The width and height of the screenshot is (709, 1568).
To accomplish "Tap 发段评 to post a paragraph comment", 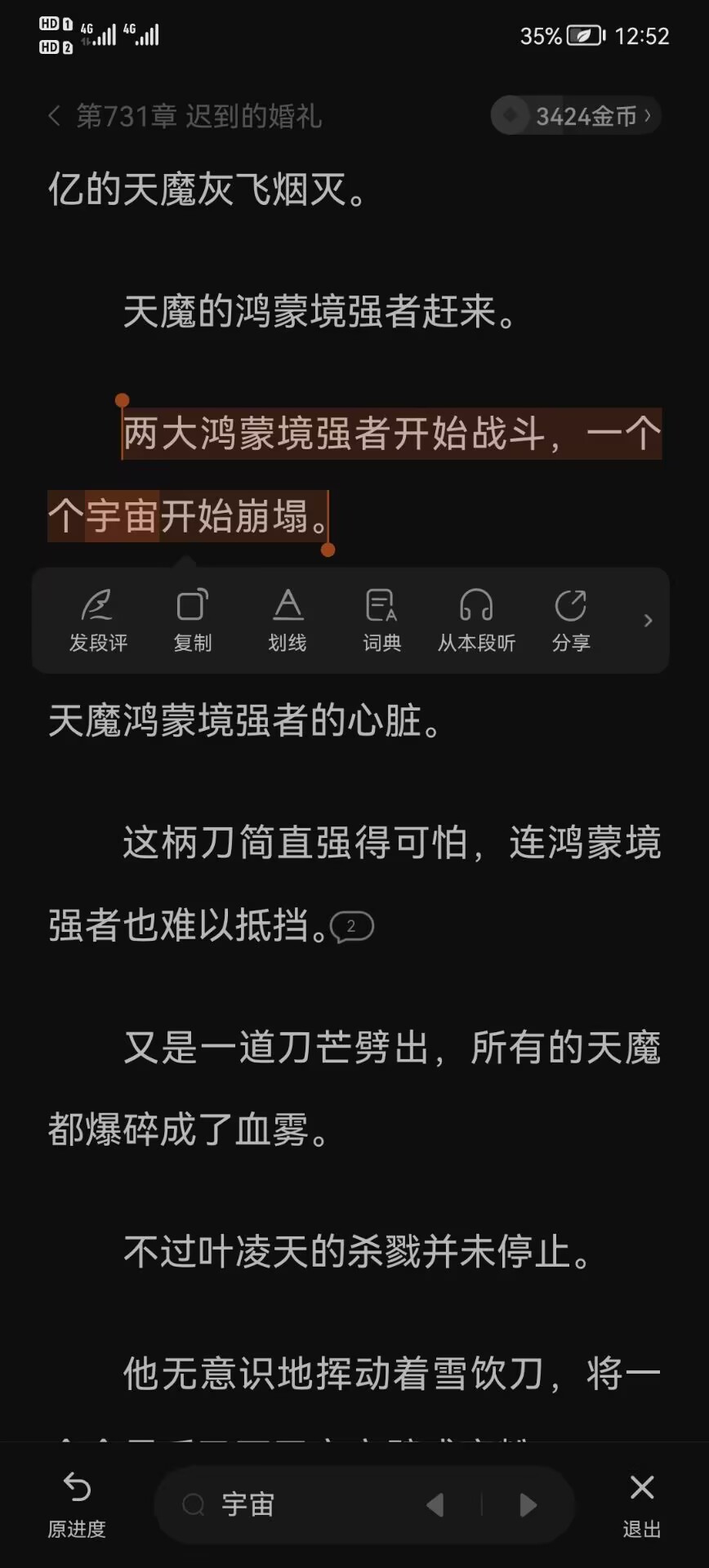I will [98, 621].
